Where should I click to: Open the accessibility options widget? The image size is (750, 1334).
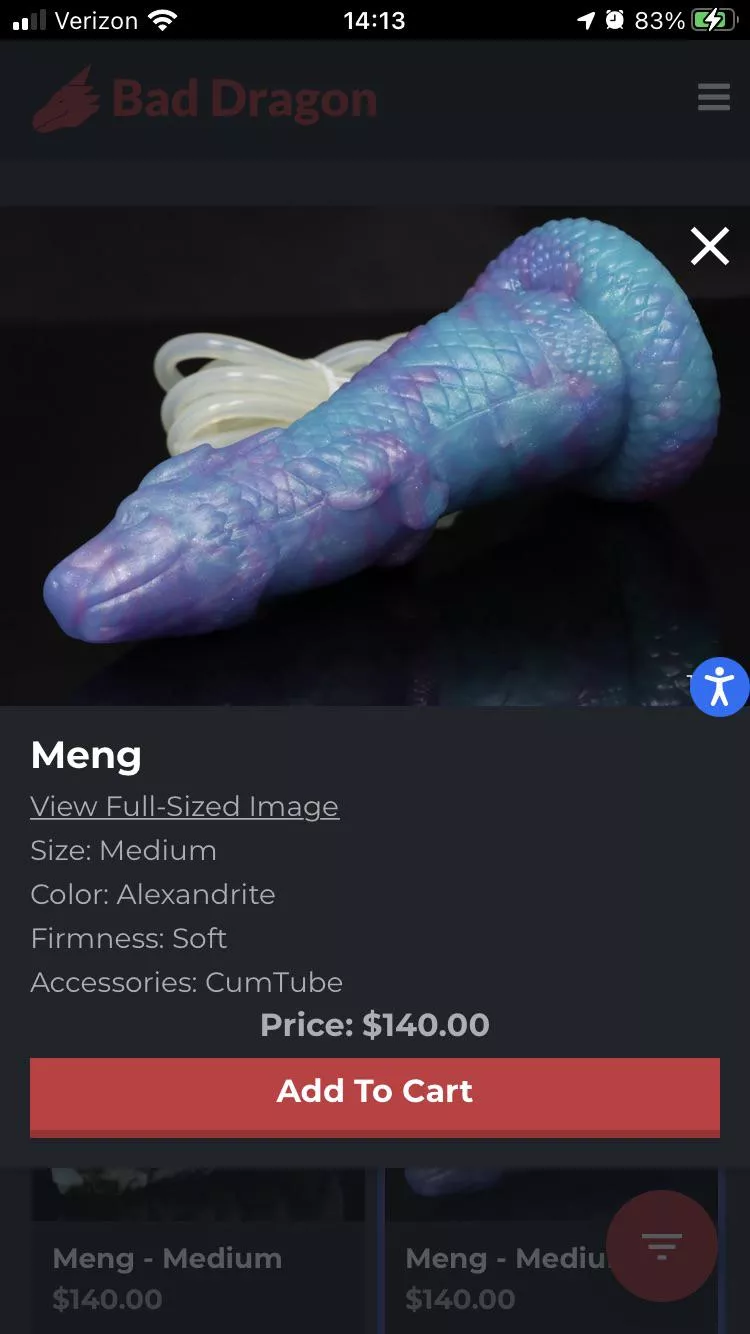click(x=720, y=686)
